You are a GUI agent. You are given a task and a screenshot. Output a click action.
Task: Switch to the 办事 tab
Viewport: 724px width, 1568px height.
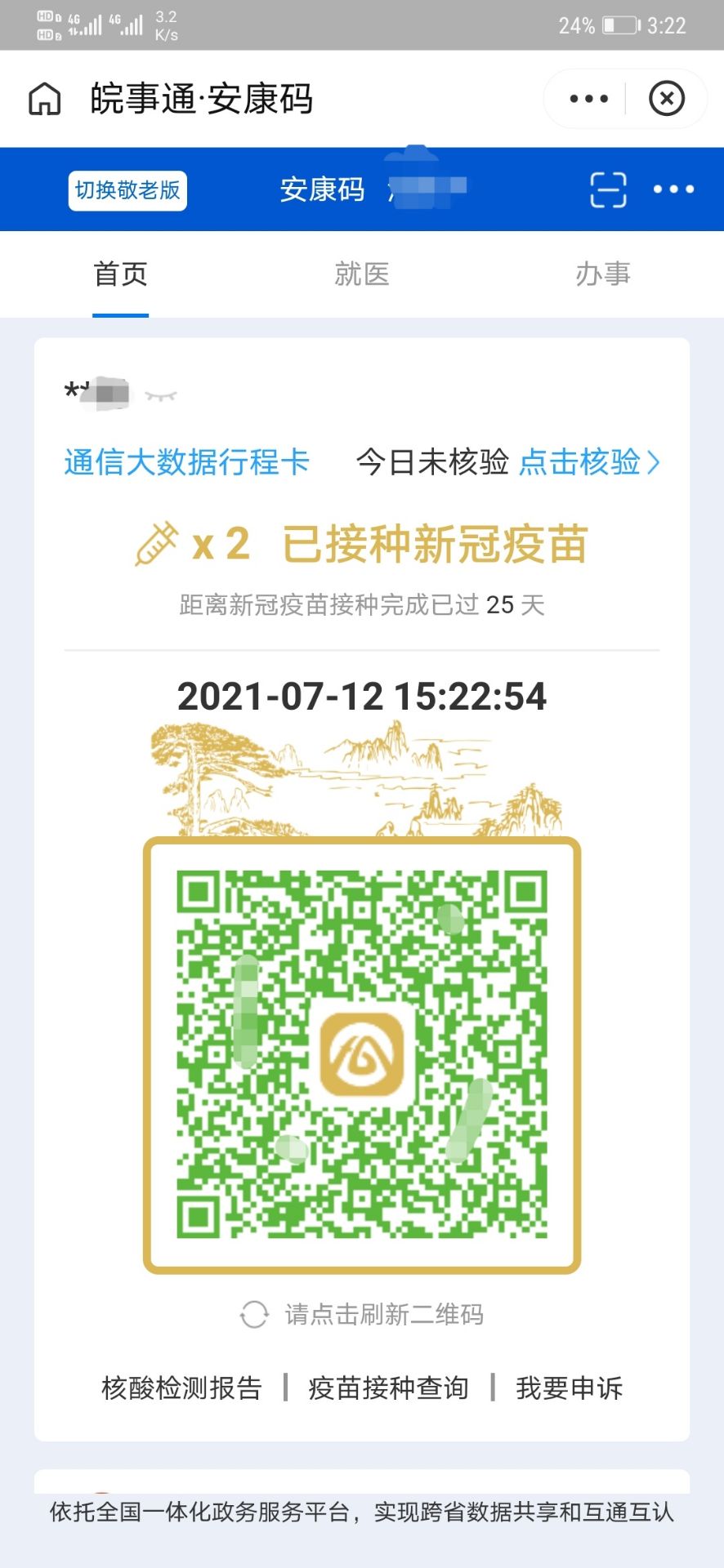point(602,274)
